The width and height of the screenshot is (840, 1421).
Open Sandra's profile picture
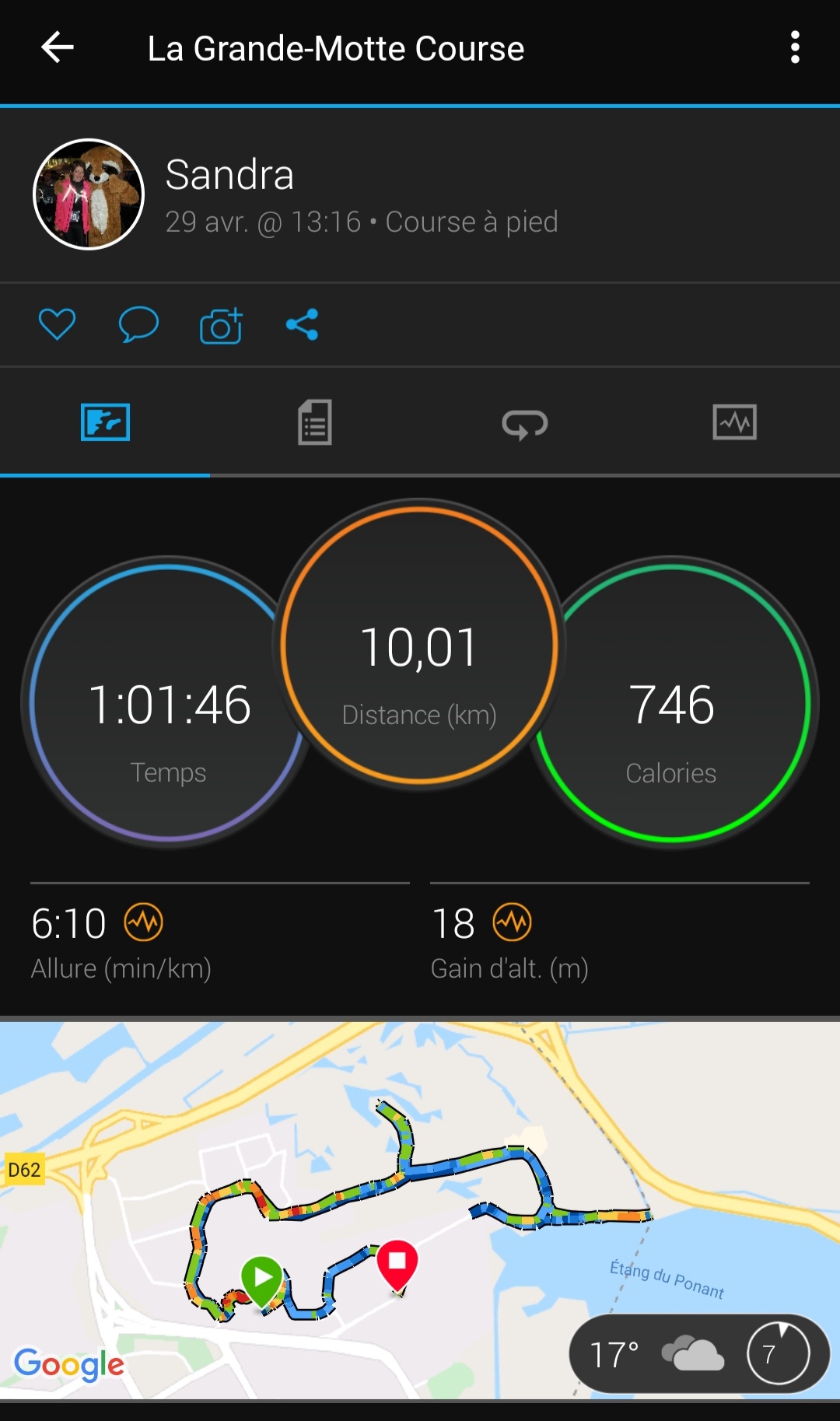tap(89, 194)
